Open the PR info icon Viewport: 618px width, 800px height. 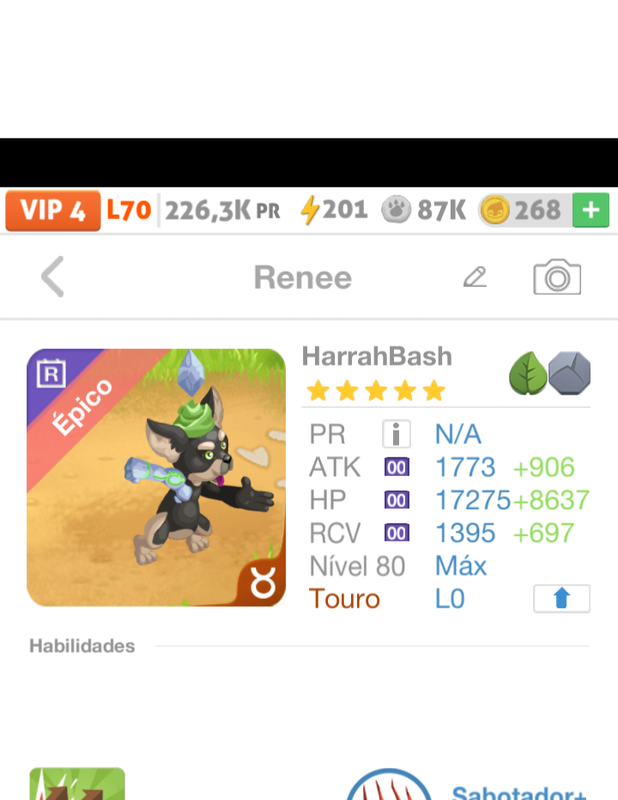[397, 434]
